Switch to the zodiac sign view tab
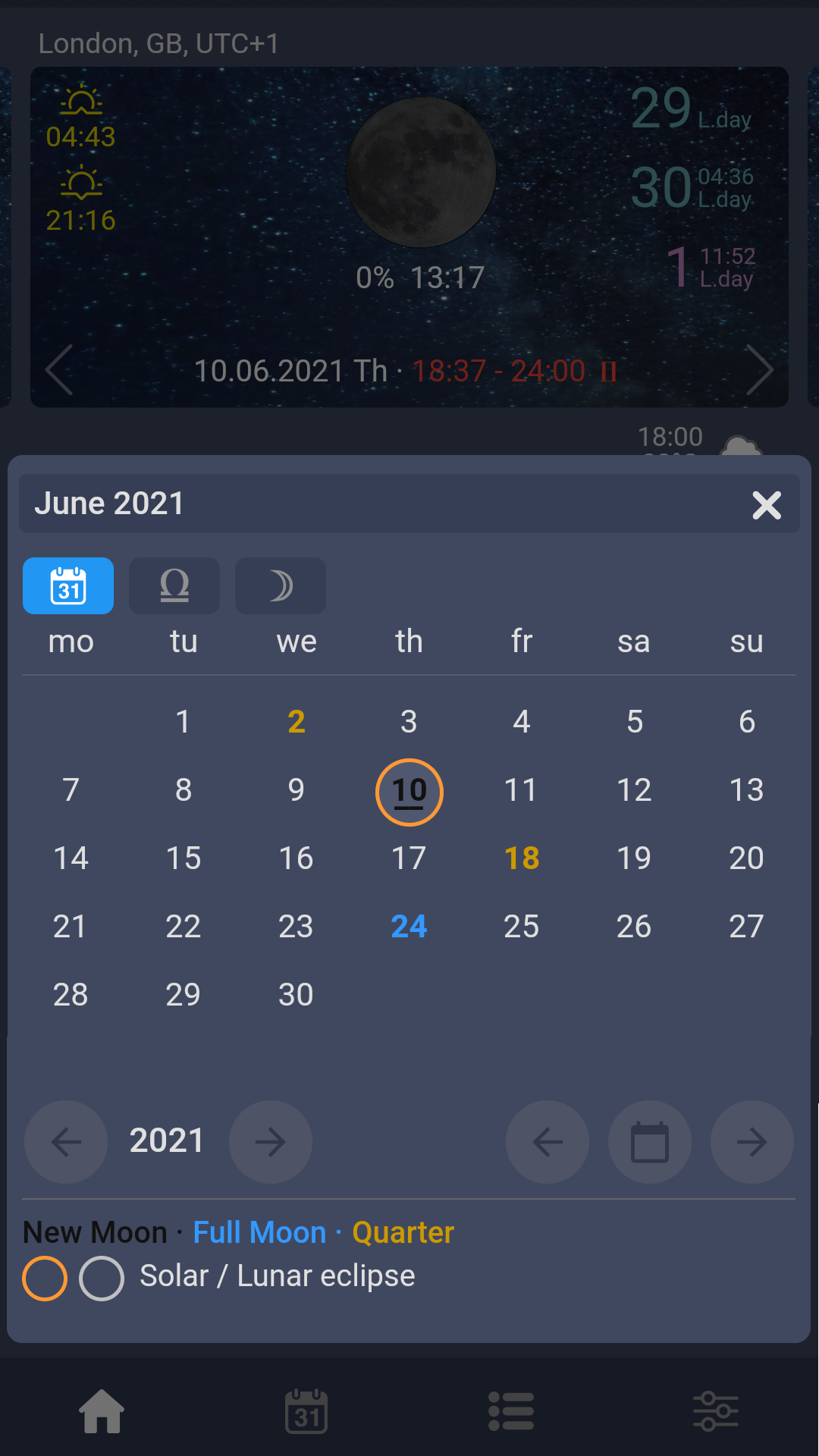 pyautogui.click(x=174, y=585)
